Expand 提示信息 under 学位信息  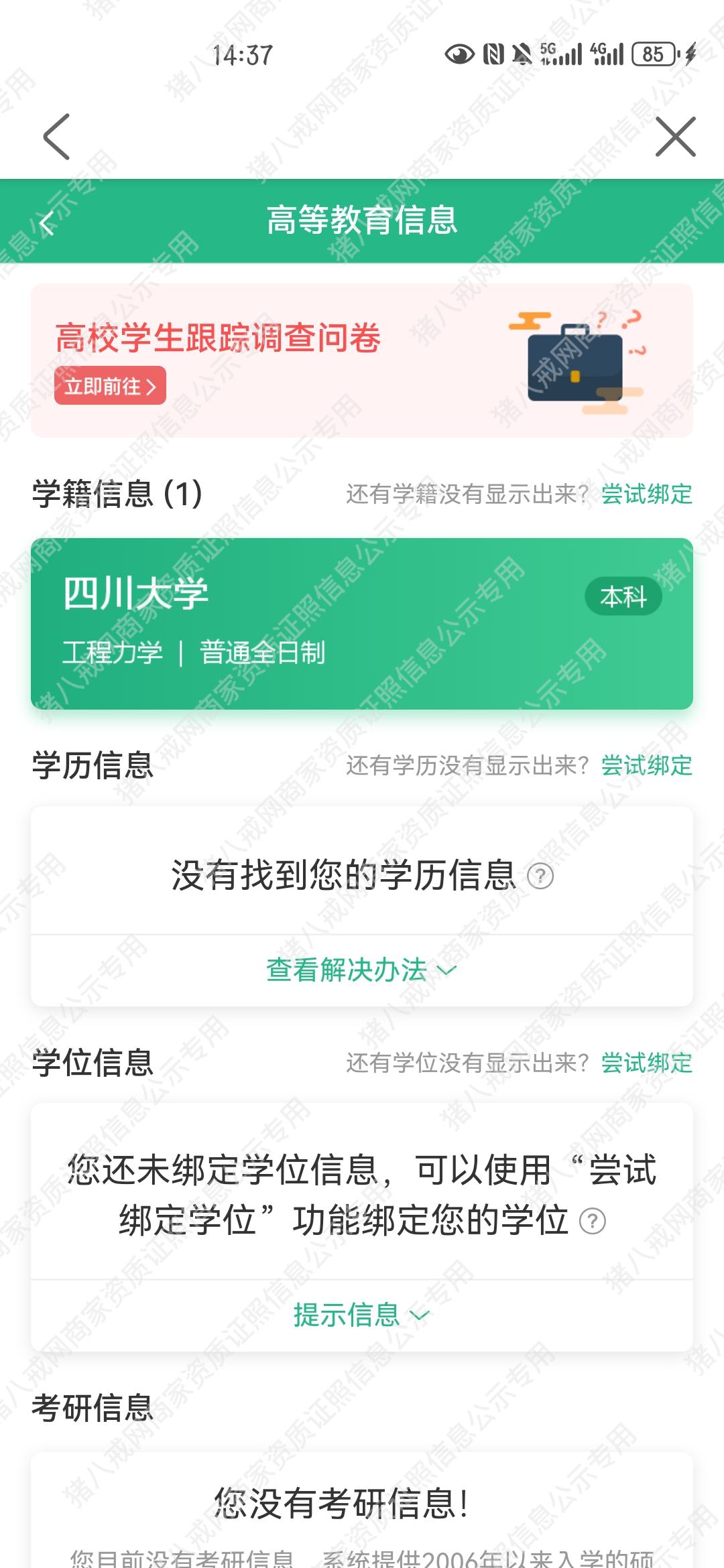(361, 1315)
